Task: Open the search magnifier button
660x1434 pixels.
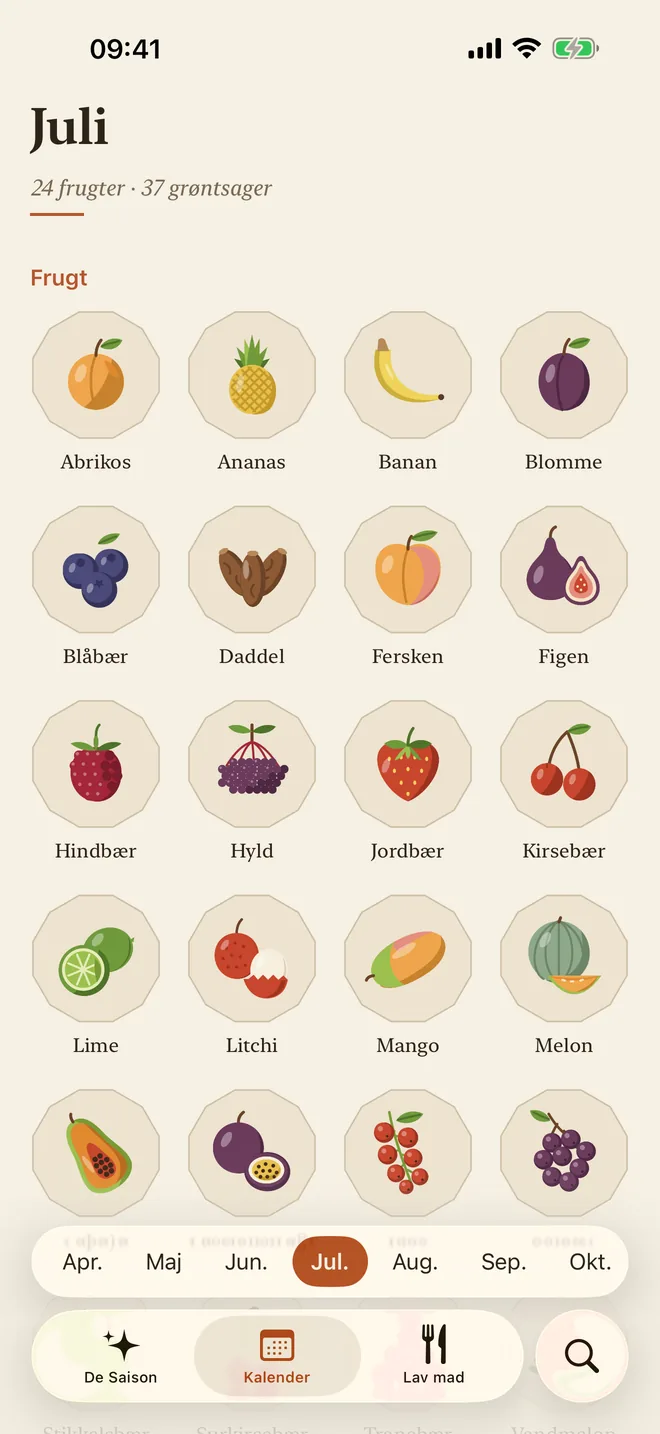Action: pos(582,1356)
